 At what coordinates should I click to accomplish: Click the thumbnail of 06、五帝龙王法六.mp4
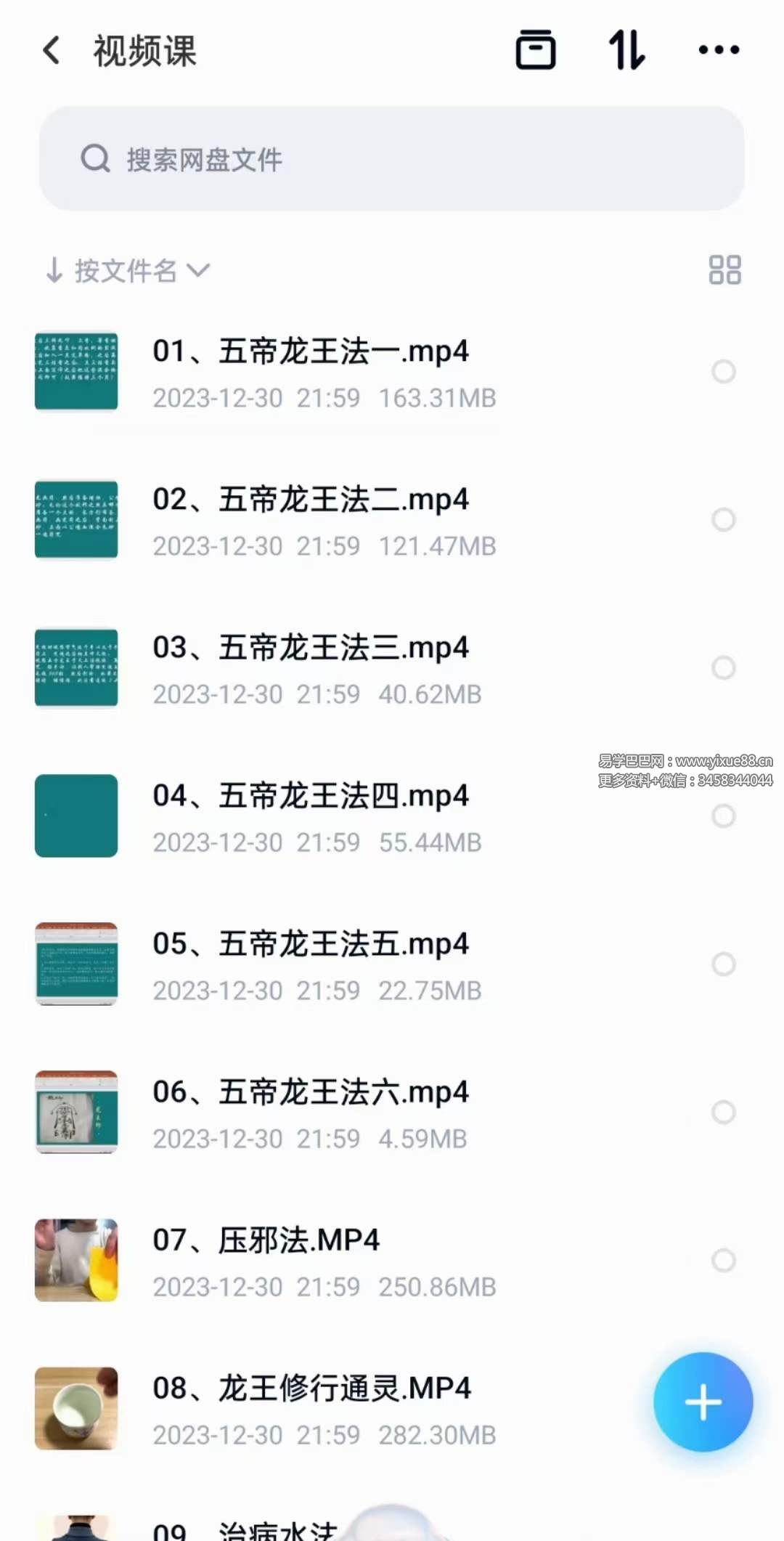coord(75,1113)
